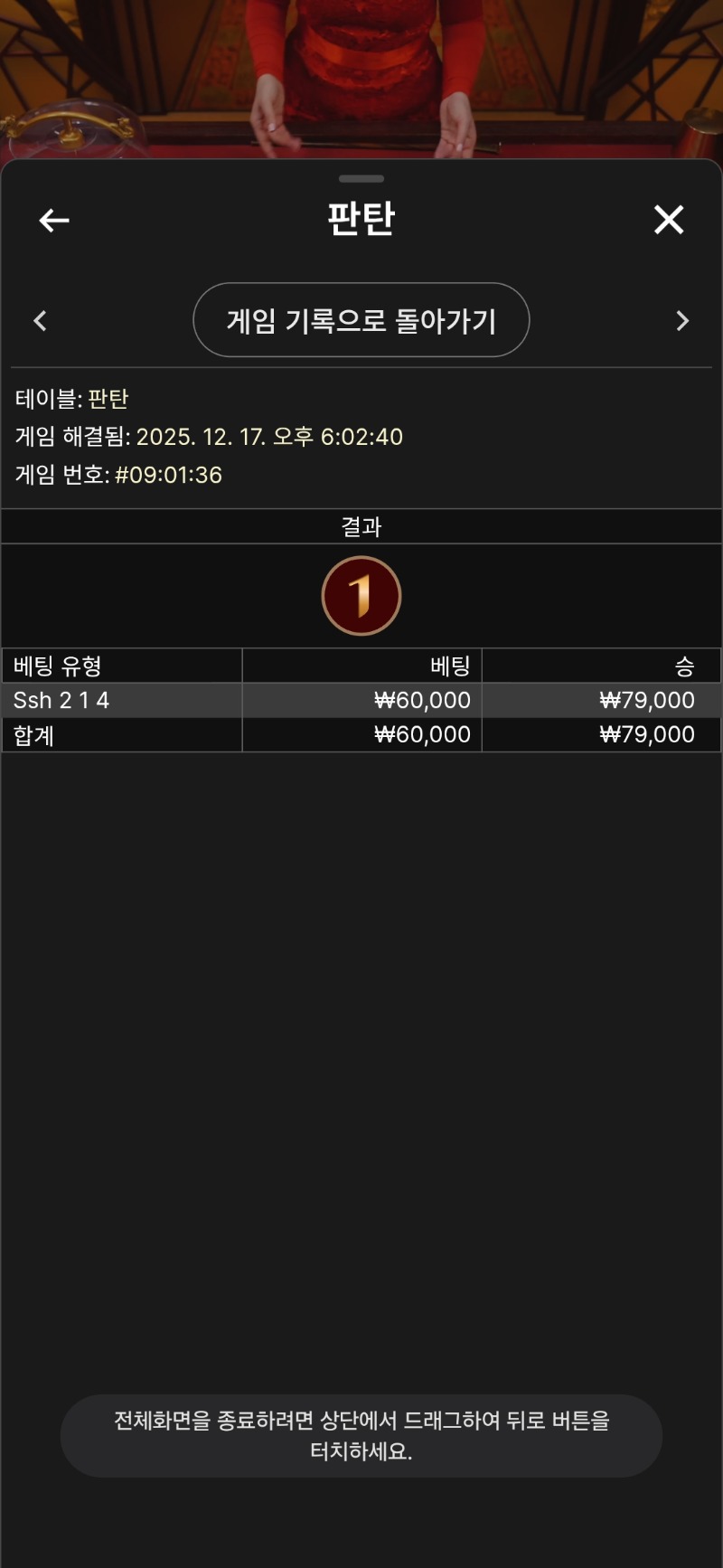Show the next game record
The image size is (723, 1568).
point(682,321)
